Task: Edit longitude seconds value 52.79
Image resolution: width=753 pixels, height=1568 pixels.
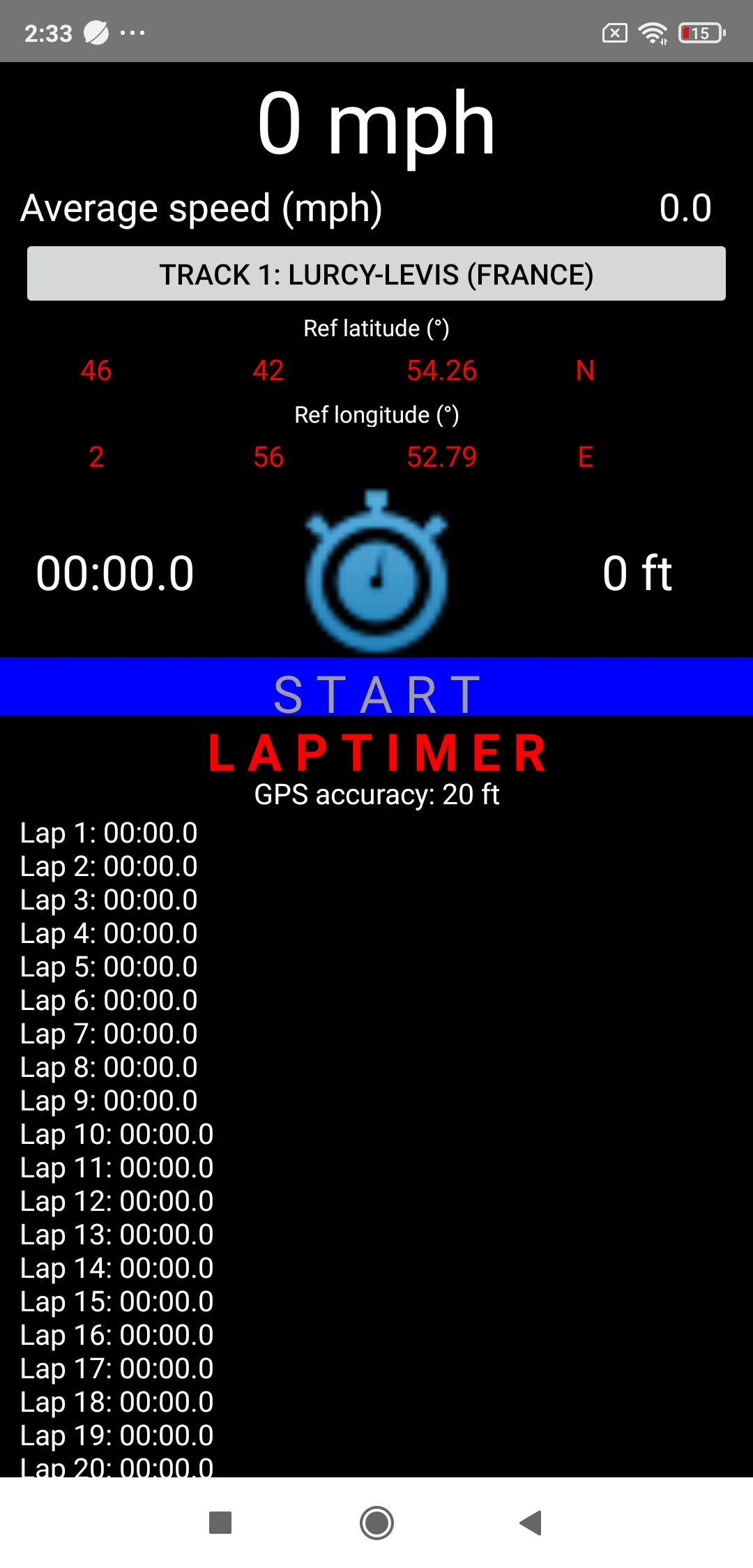Action: click(x=441, y=457)
